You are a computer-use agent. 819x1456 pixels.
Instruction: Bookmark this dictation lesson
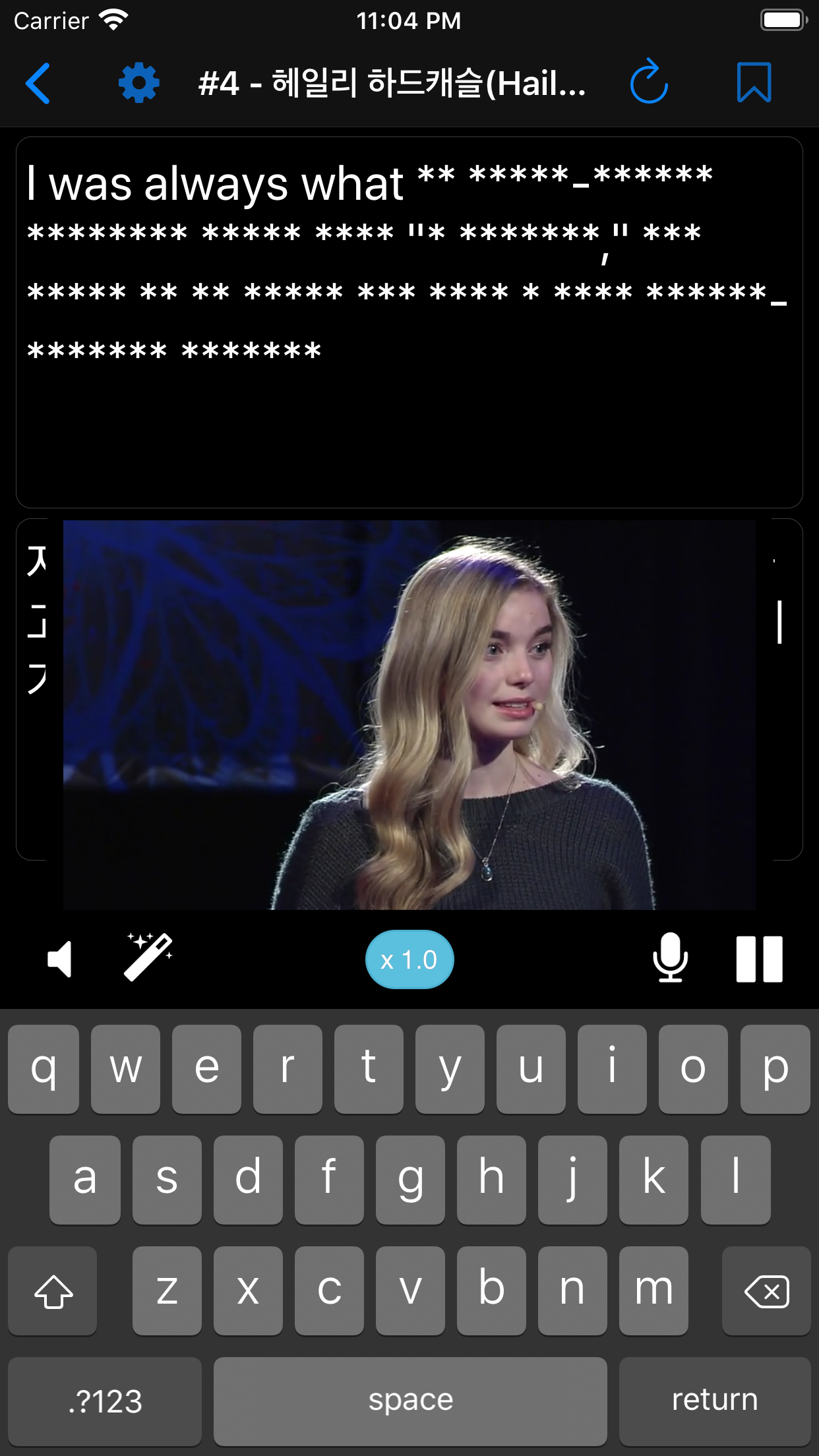[754, 82]
